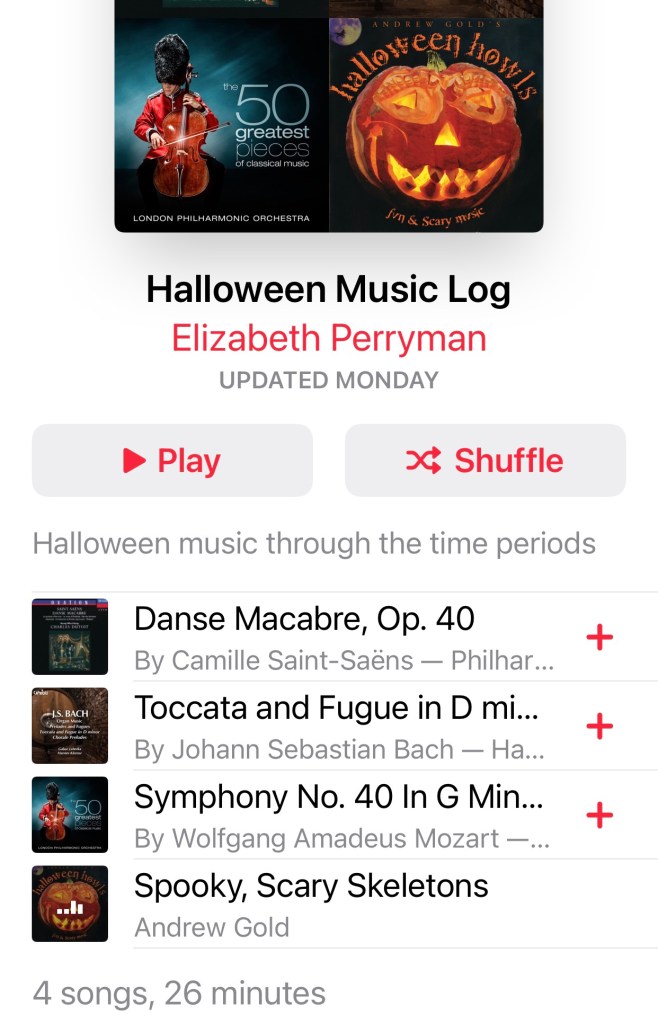Add Symphony No. 40 In G Minor
Viewport: 658px width, 1024px height.
click(x=599, y=815)
